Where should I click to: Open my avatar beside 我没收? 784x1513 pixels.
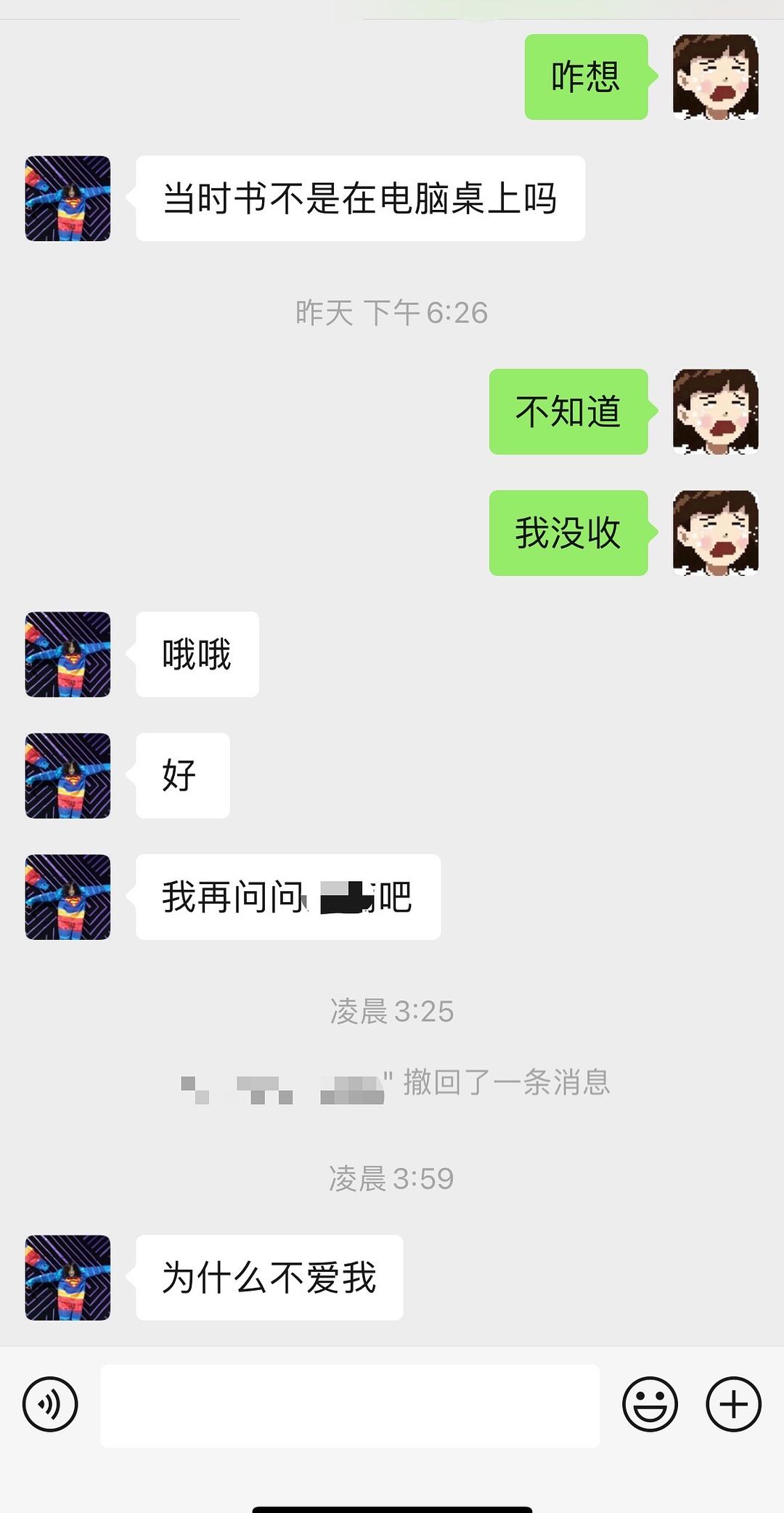point(716,533)
